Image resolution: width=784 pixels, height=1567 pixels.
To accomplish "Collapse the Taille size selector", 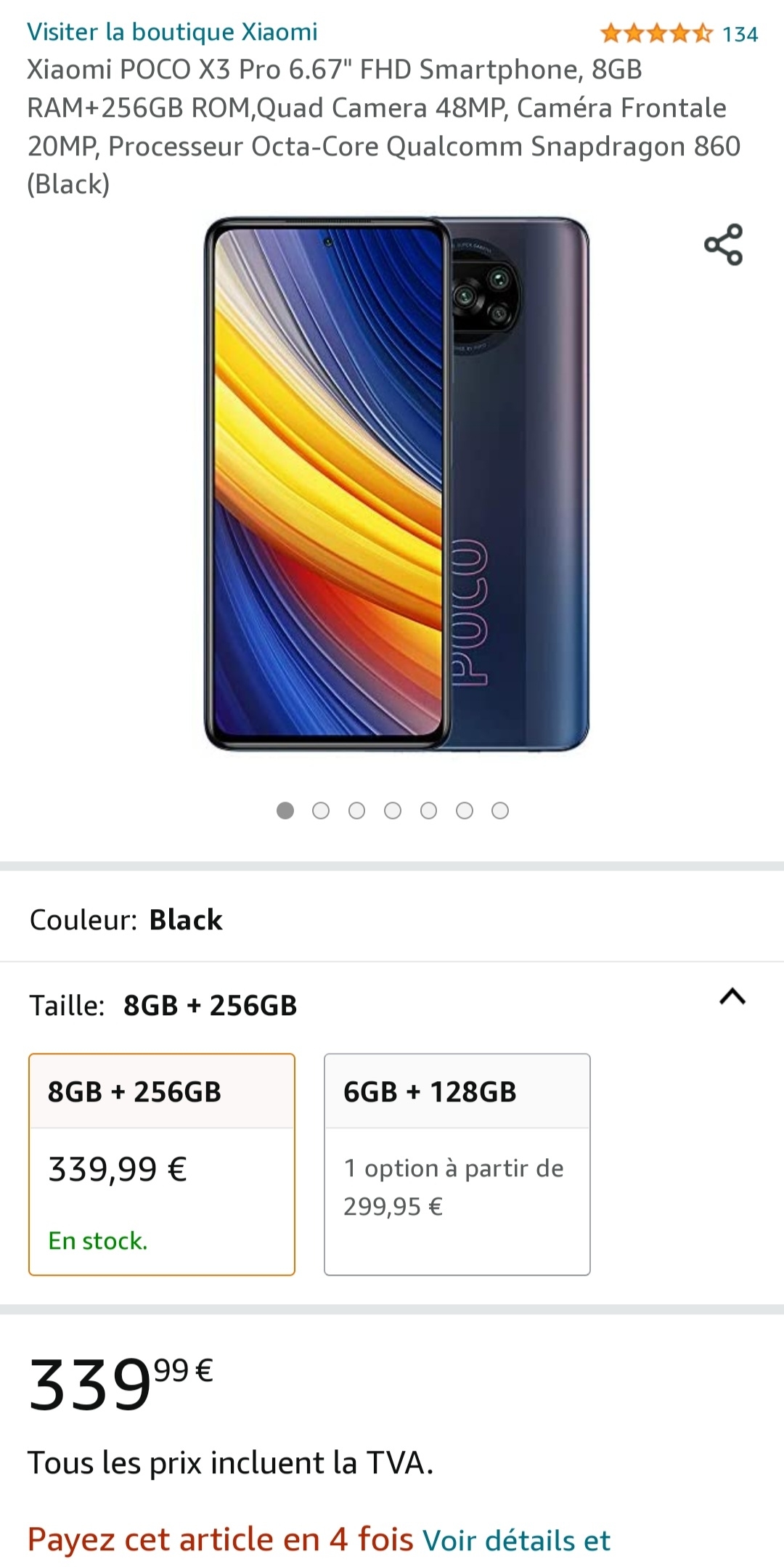I will [x=732, y=996].
